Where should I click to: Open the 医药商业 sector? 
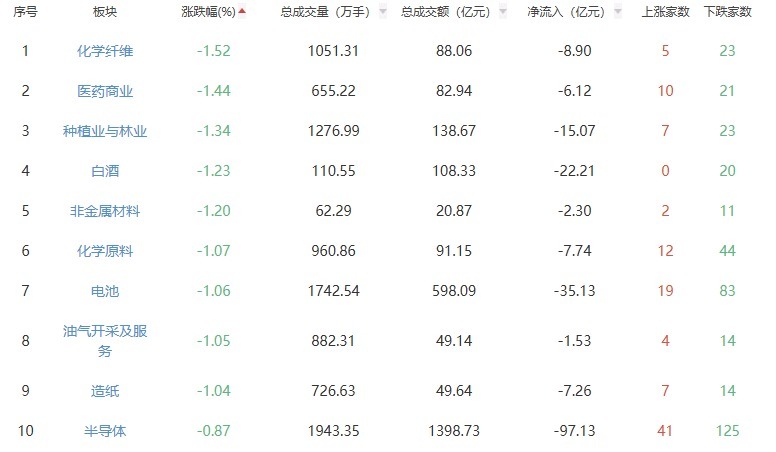pyautogui.click(x=104, y=91)
